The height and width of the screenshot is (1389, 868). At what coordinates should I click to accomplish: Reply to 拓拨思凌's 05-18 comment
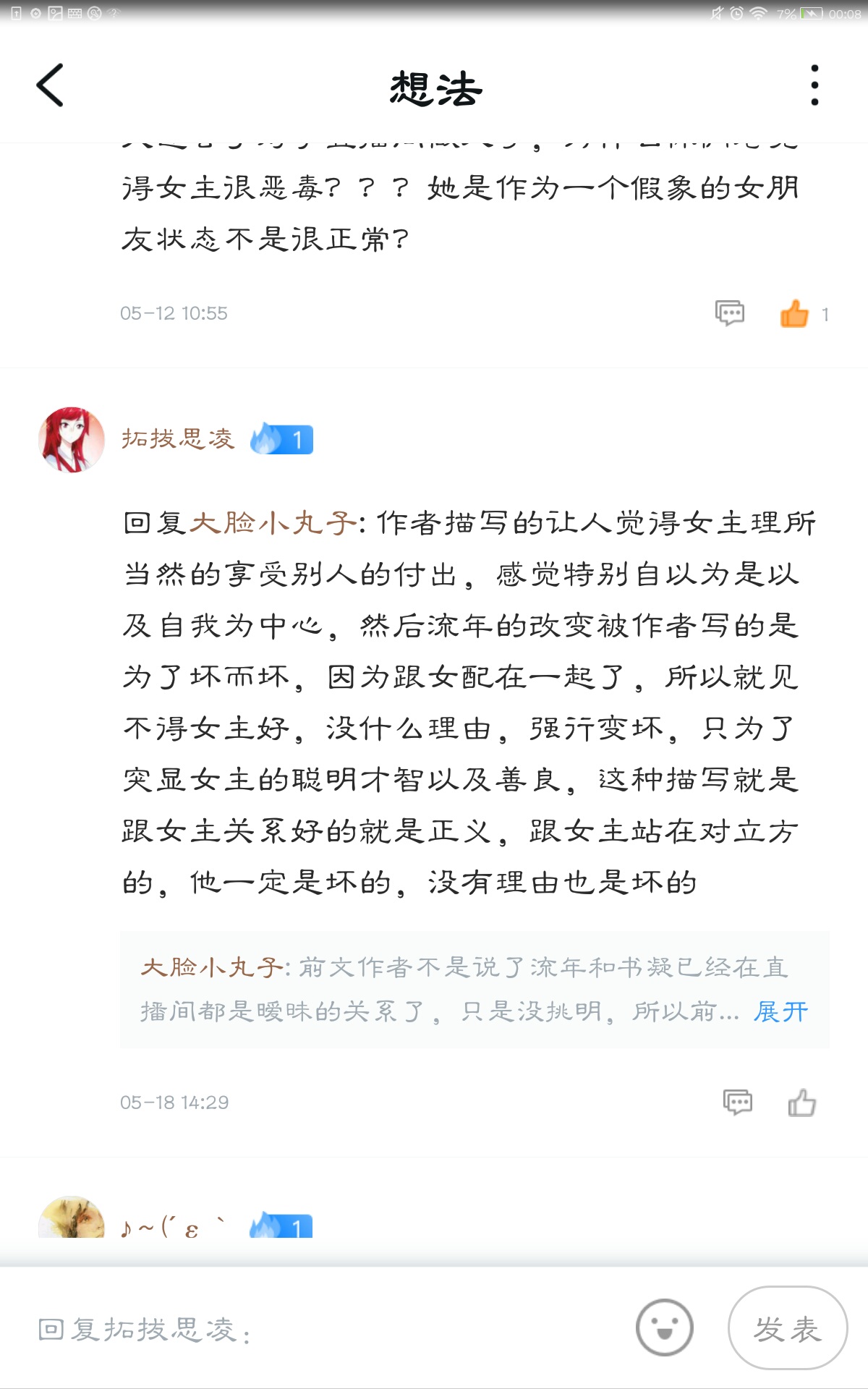737,1103
